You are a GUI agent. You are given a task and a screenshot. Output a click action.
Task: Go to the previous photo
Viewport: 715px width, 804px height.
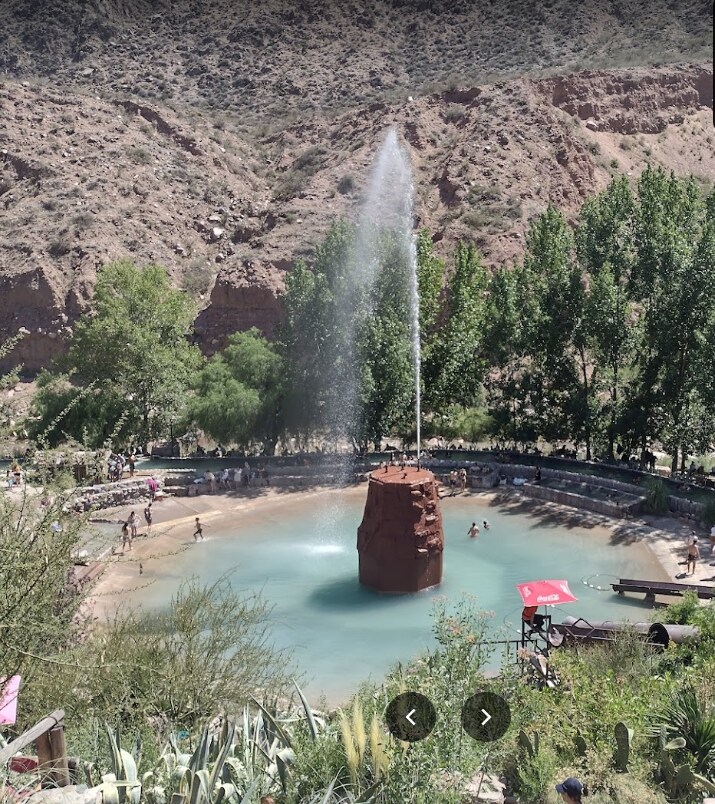click(410, 717)
